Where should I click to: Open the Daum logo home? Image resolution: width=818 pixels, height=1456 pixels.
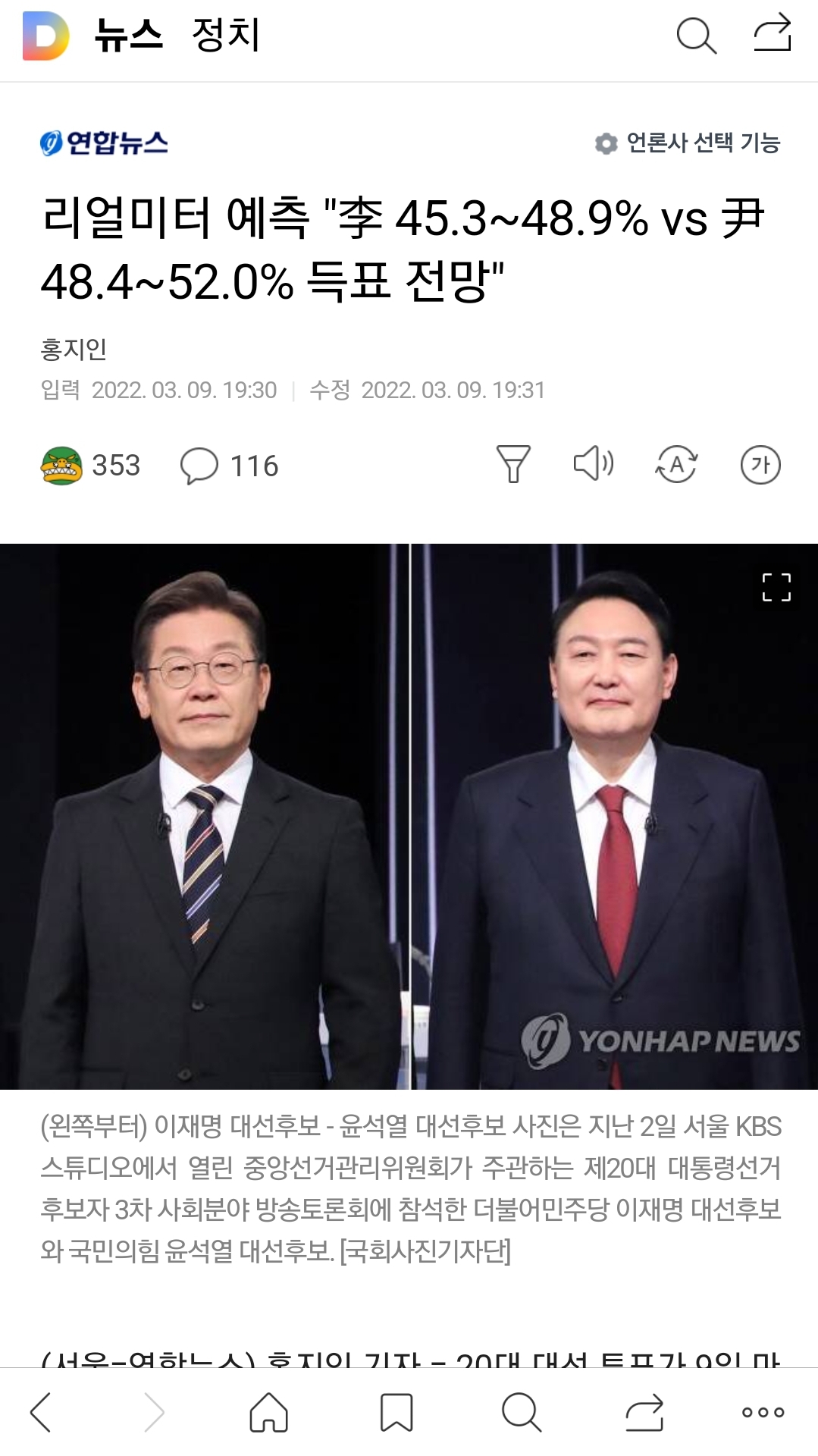click(x=45, y=36)
